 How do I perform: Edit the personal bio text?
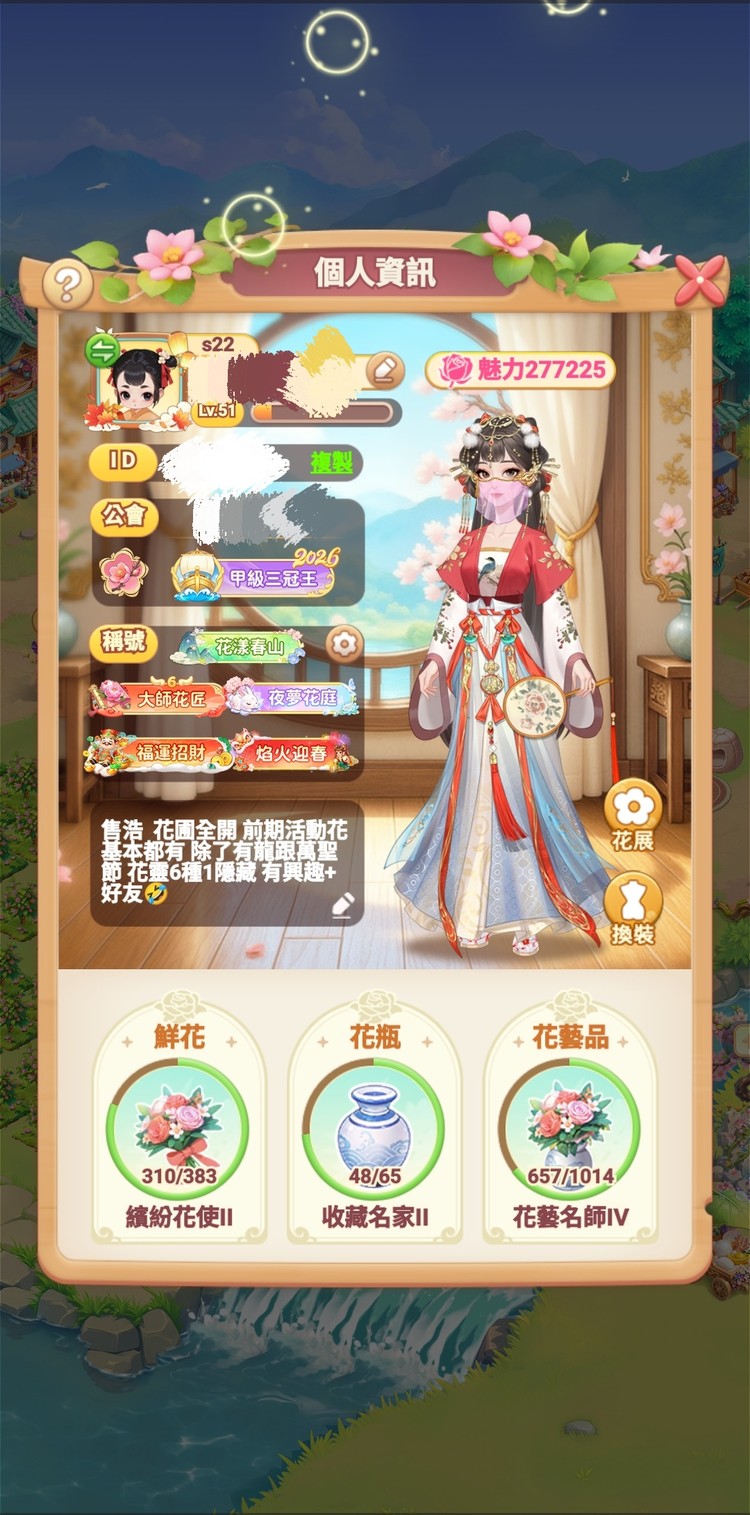click(342, 906)
